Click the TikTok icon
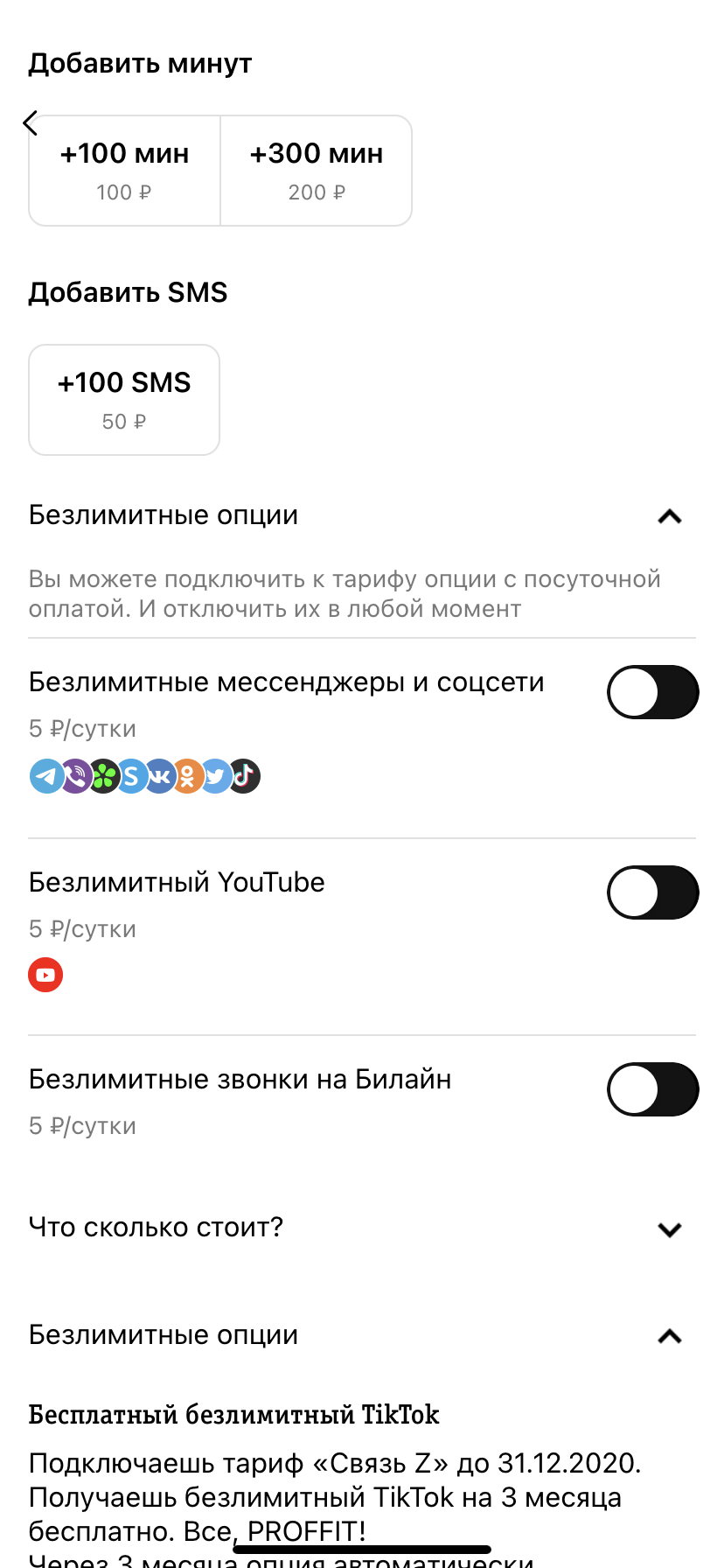Screen dimensions: 724x1568 (244, 776)
